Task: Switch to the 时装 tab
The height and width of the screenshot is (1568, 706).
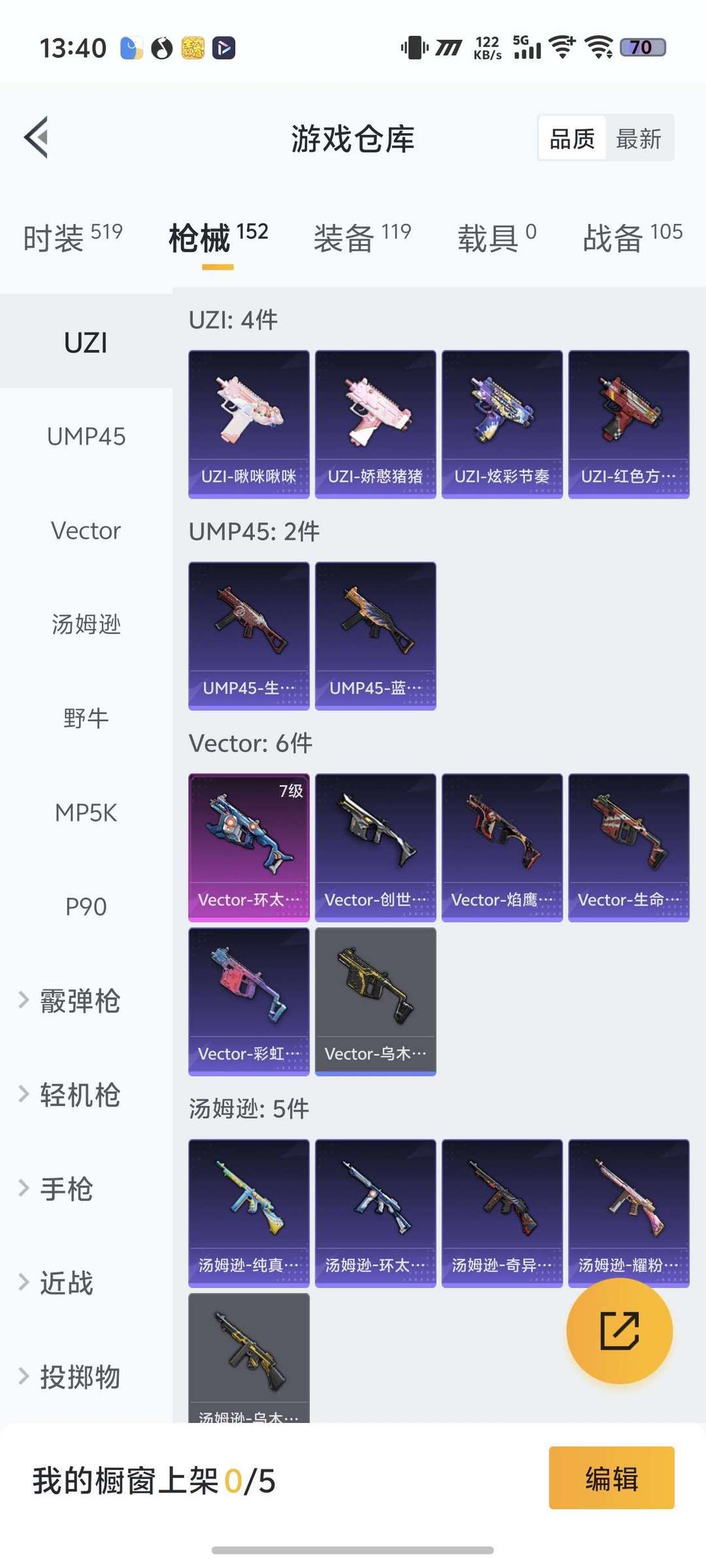Action: click(x=73, y=237)
